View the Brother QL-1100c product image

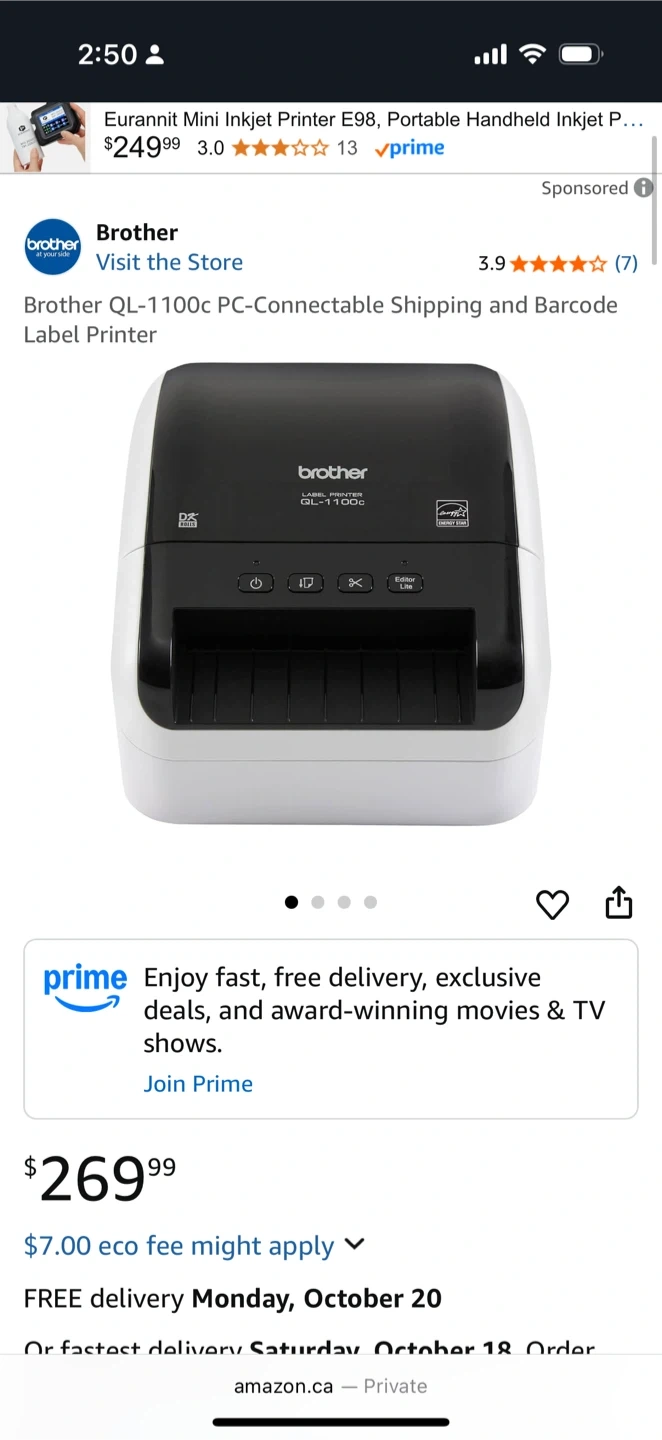[x=330, y=597]
